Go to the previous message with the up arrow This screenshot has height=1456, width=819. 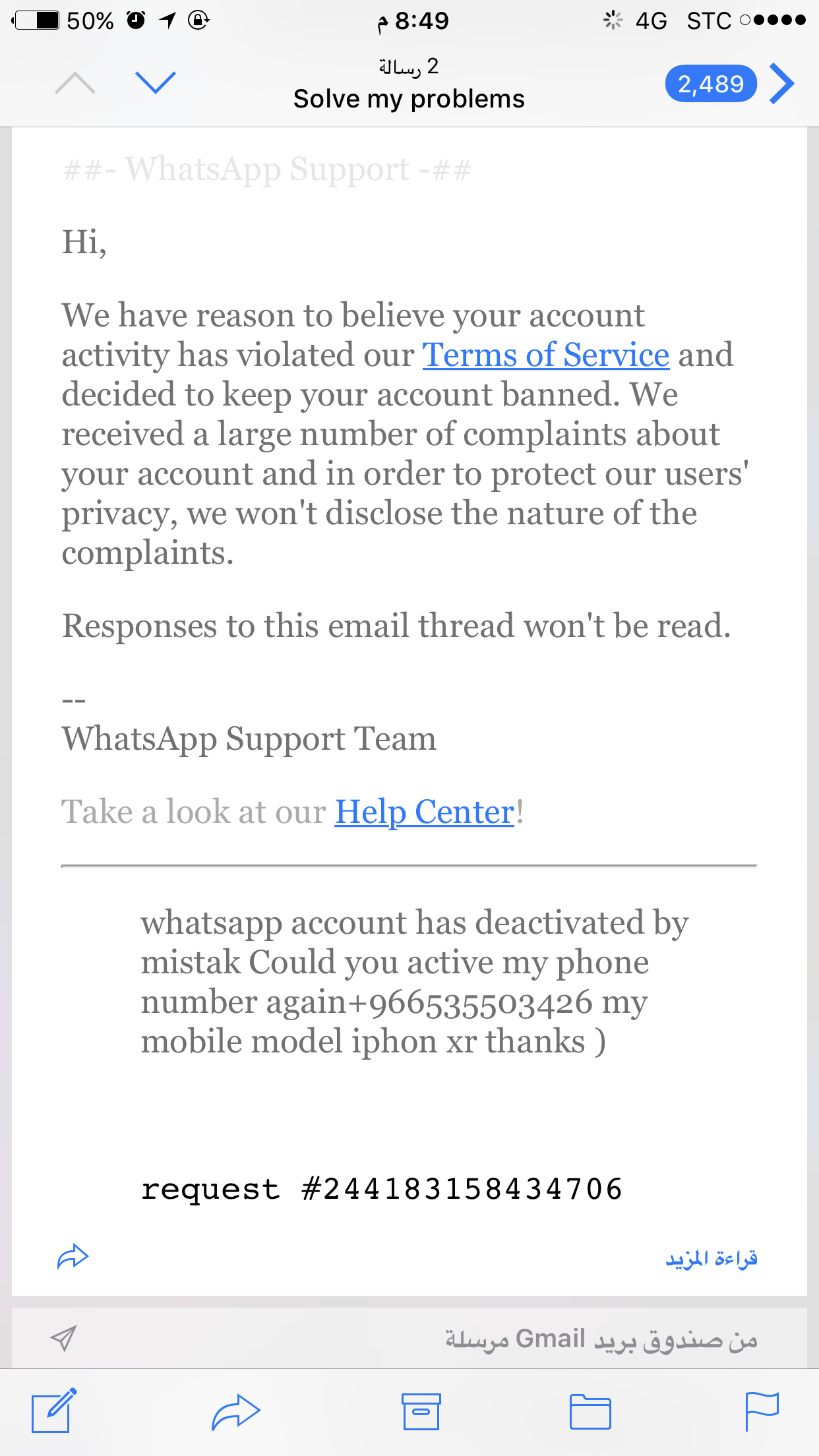(x=75, y=82)
